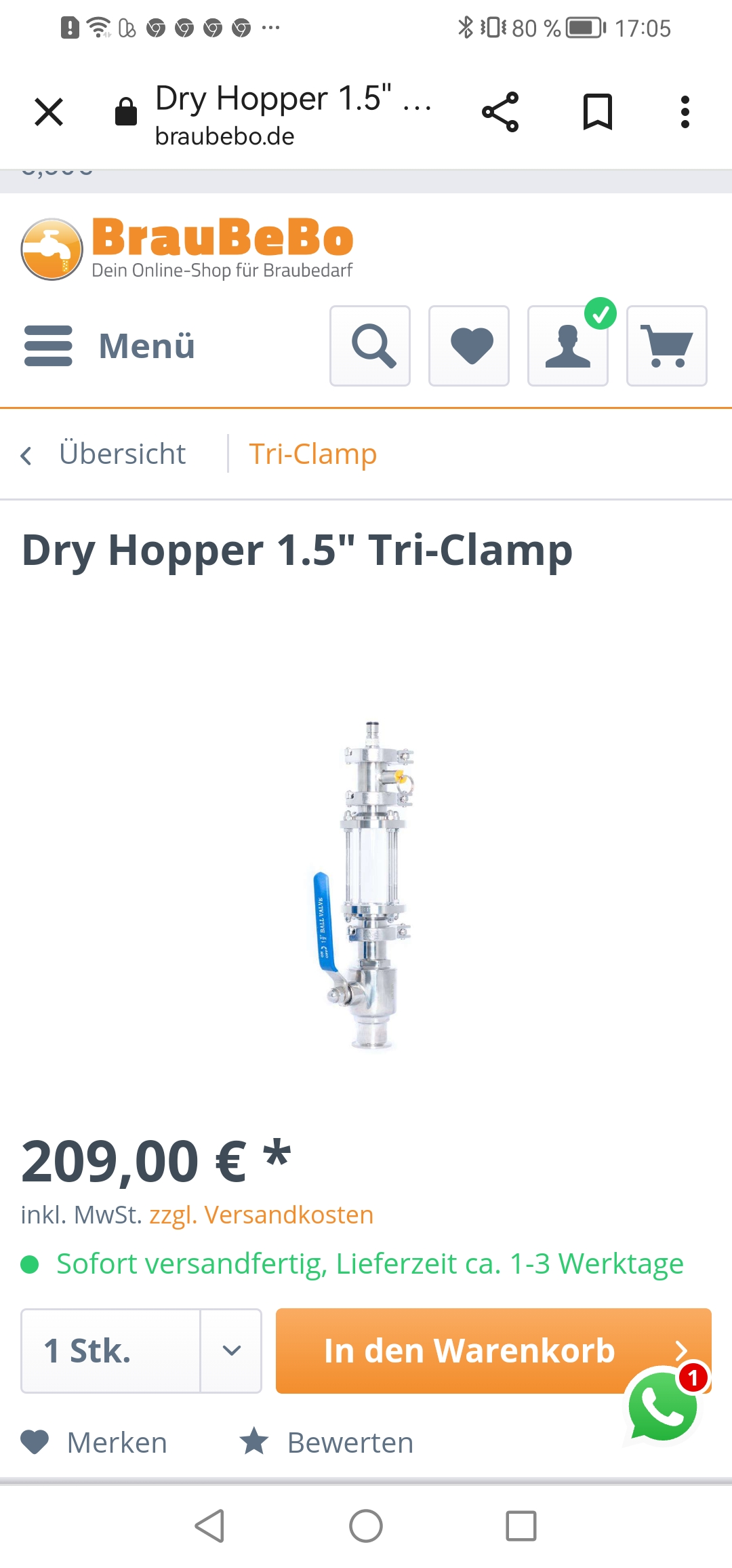Share this product page
This screenshot has height=1568, width=732.
pyautogui.click(x=500, y=112)
